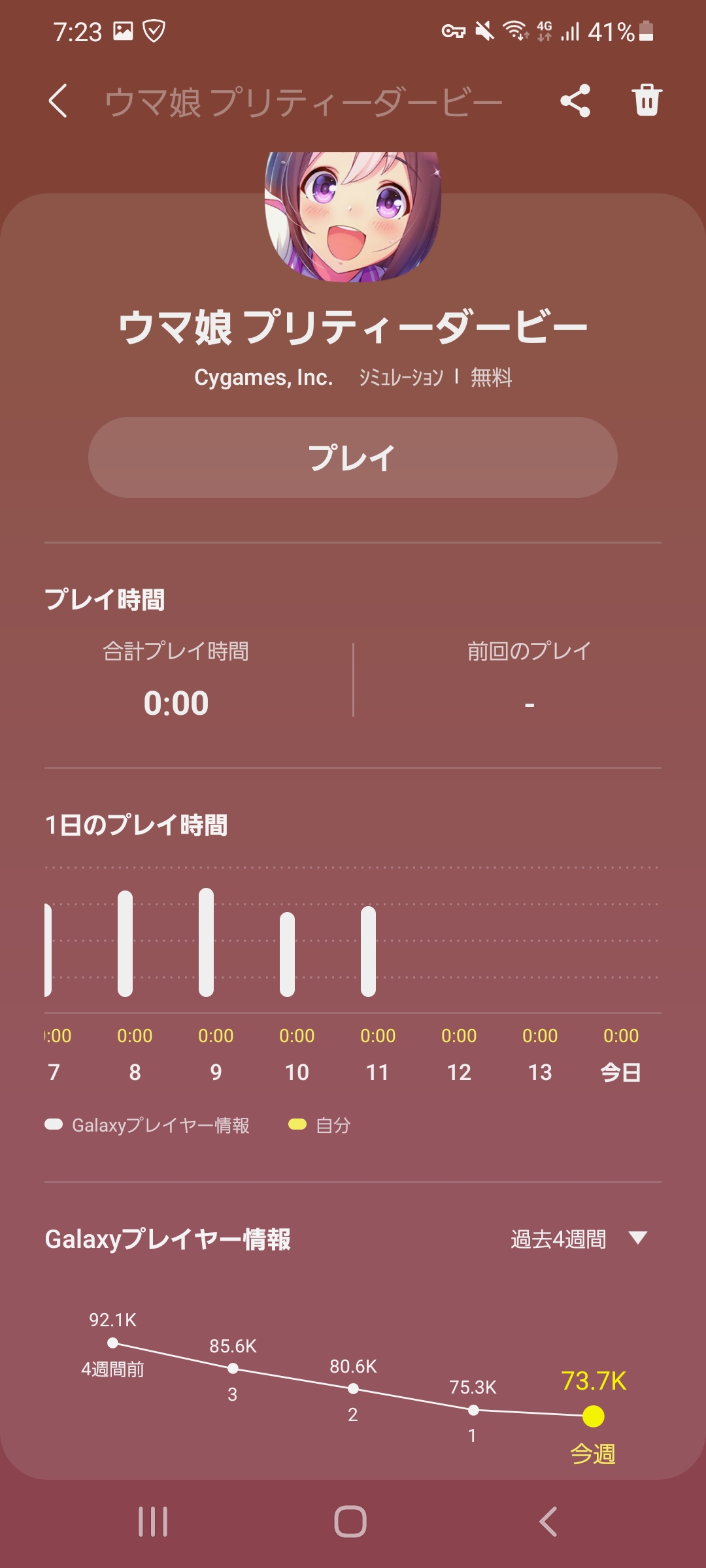Screen dimensions: 706x1568
Task: Tap the trash icon to uninstall the game
Action: (647, 101)
